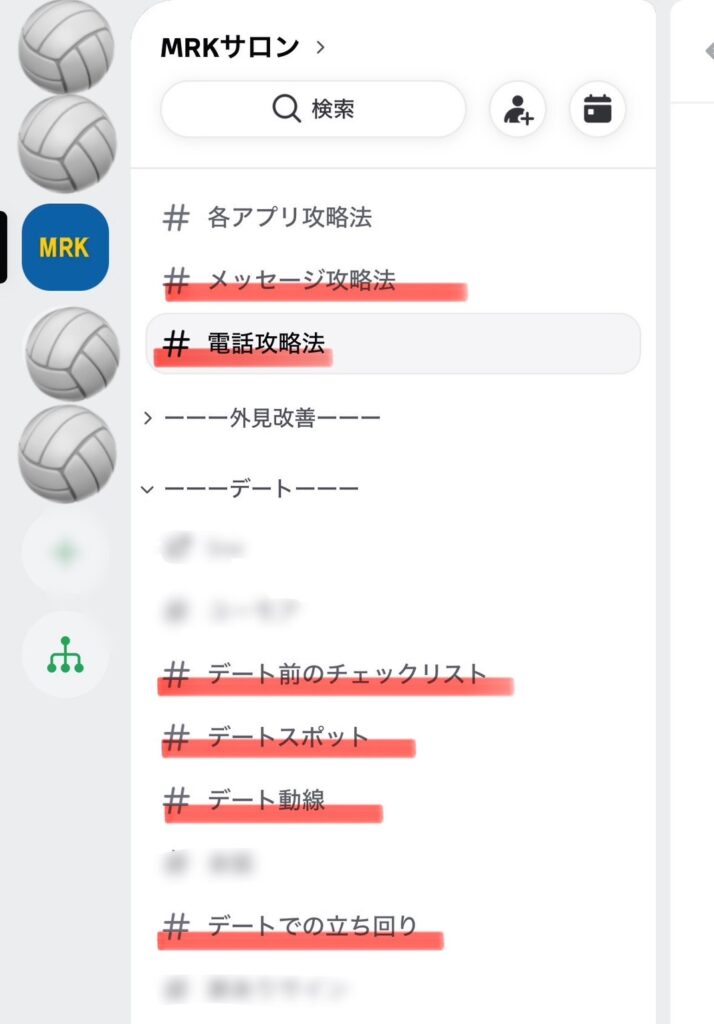714x1024 pixels.
Task: Select the MRK server icon
Action: pyautogui.click(x=65, y=247)
